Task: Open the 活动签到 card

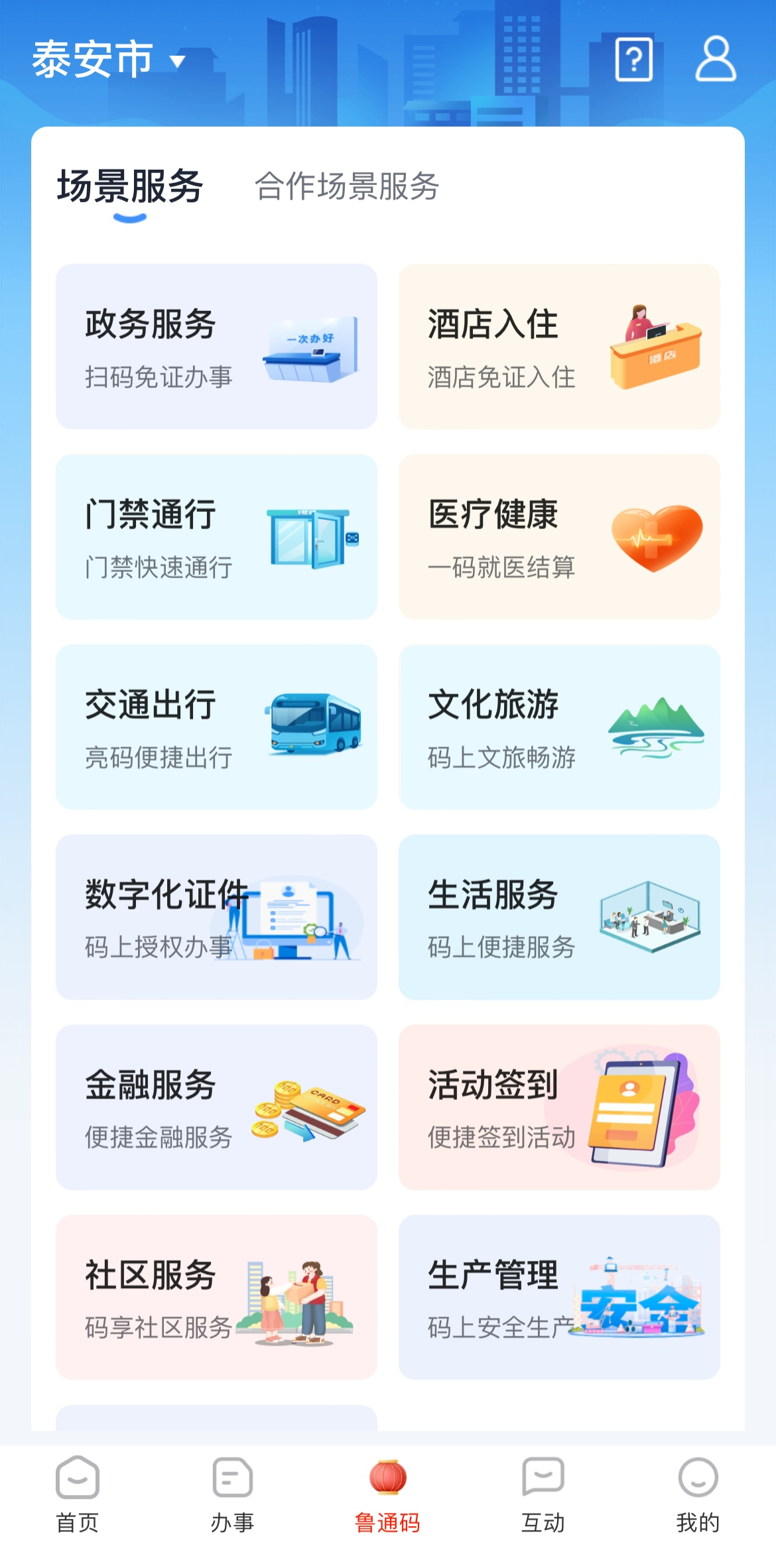Action: point(559,1108)
